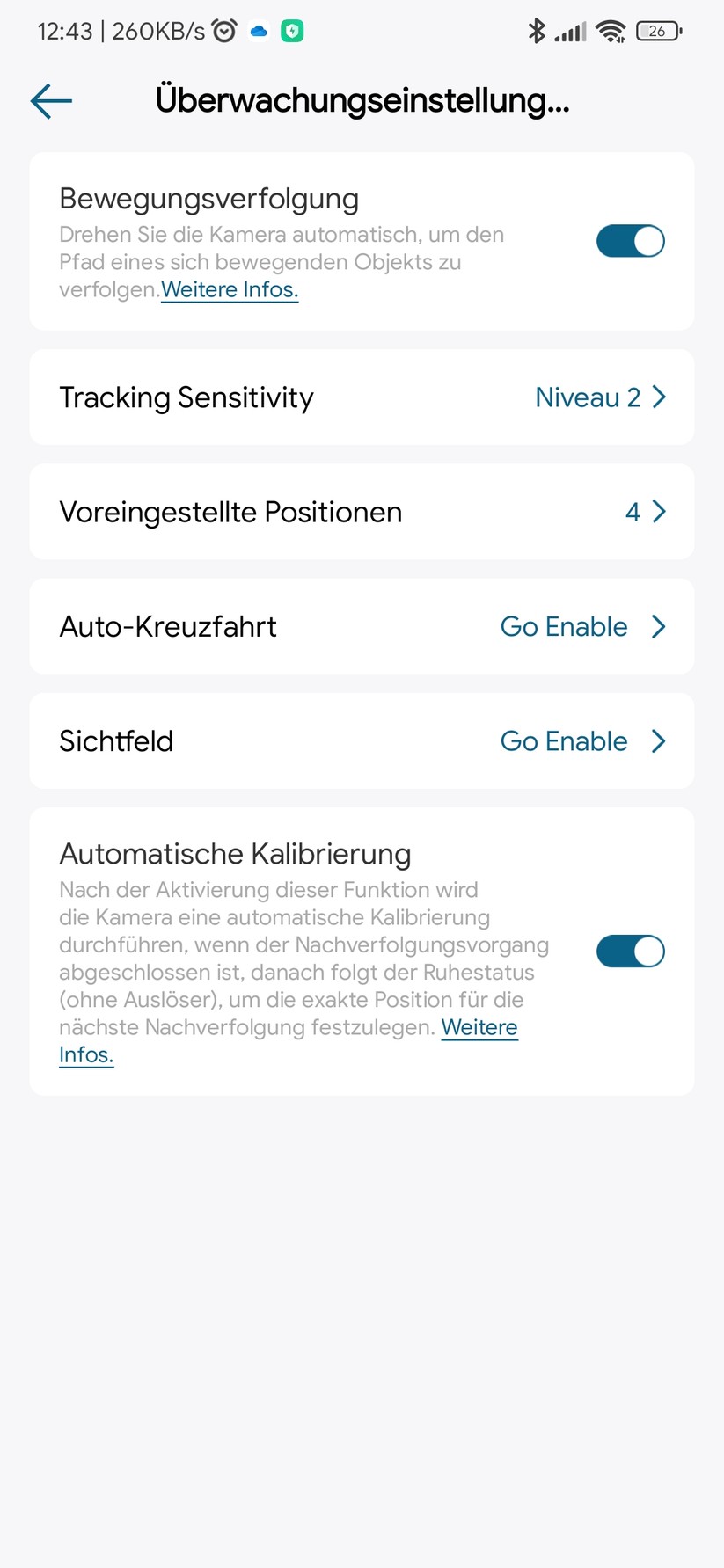Viewport: 724px width, 1568px height.
Task: Tap the battery indicator showing 26
Action: tap(658, 30)
